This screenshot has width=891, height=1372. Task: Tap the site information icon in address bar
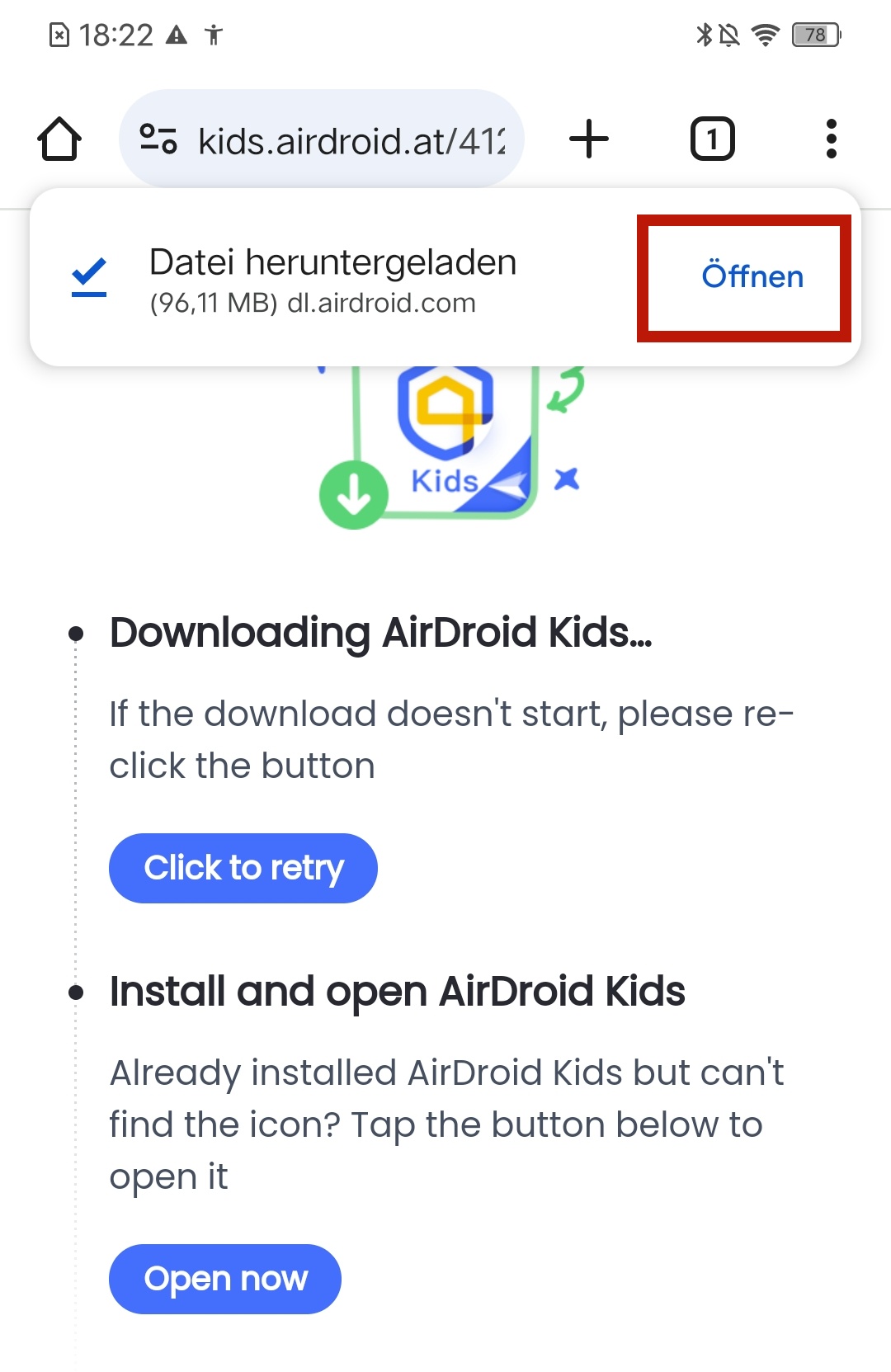[159, 138]
